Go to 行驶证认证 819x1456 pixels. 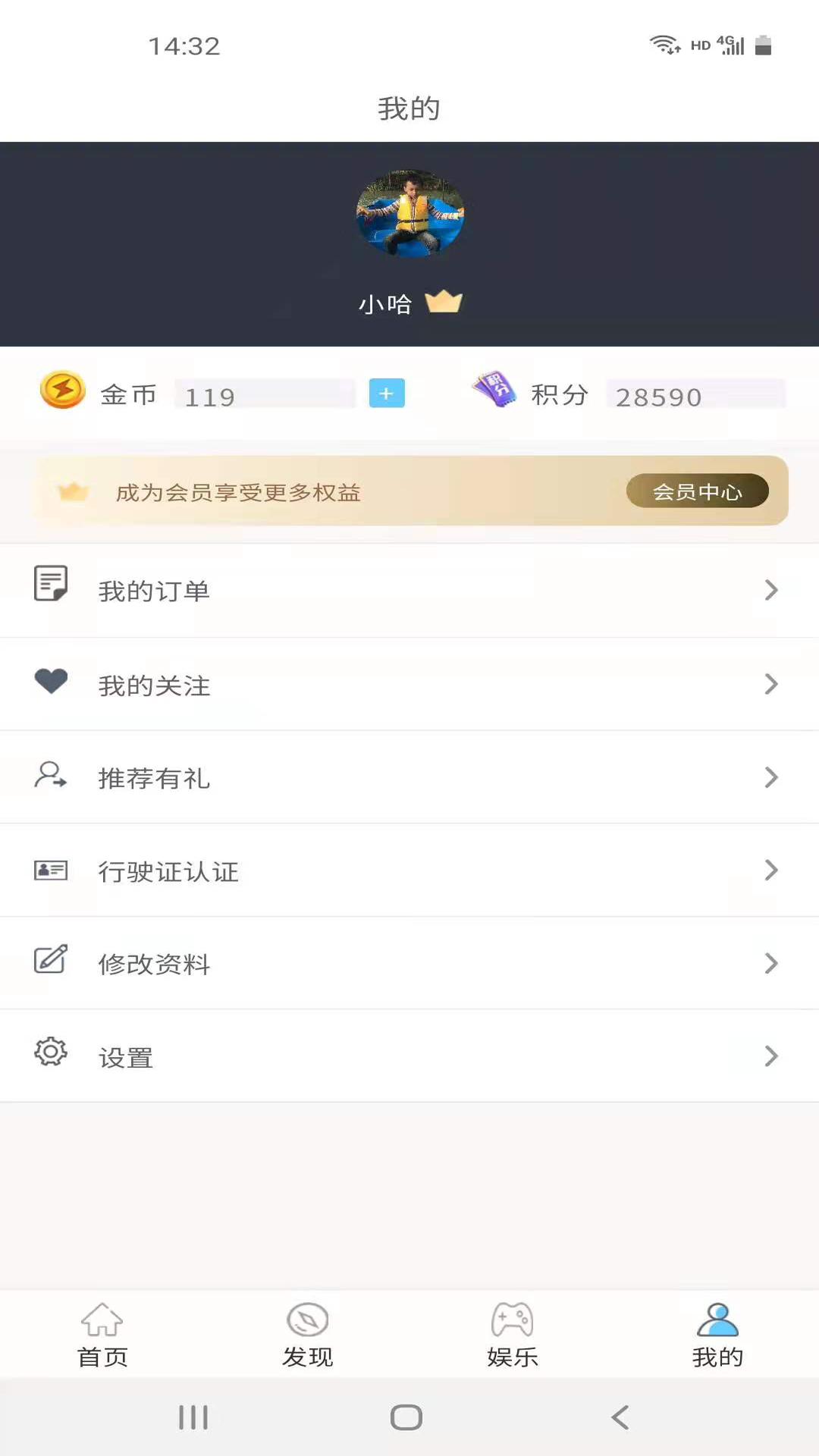409,871
